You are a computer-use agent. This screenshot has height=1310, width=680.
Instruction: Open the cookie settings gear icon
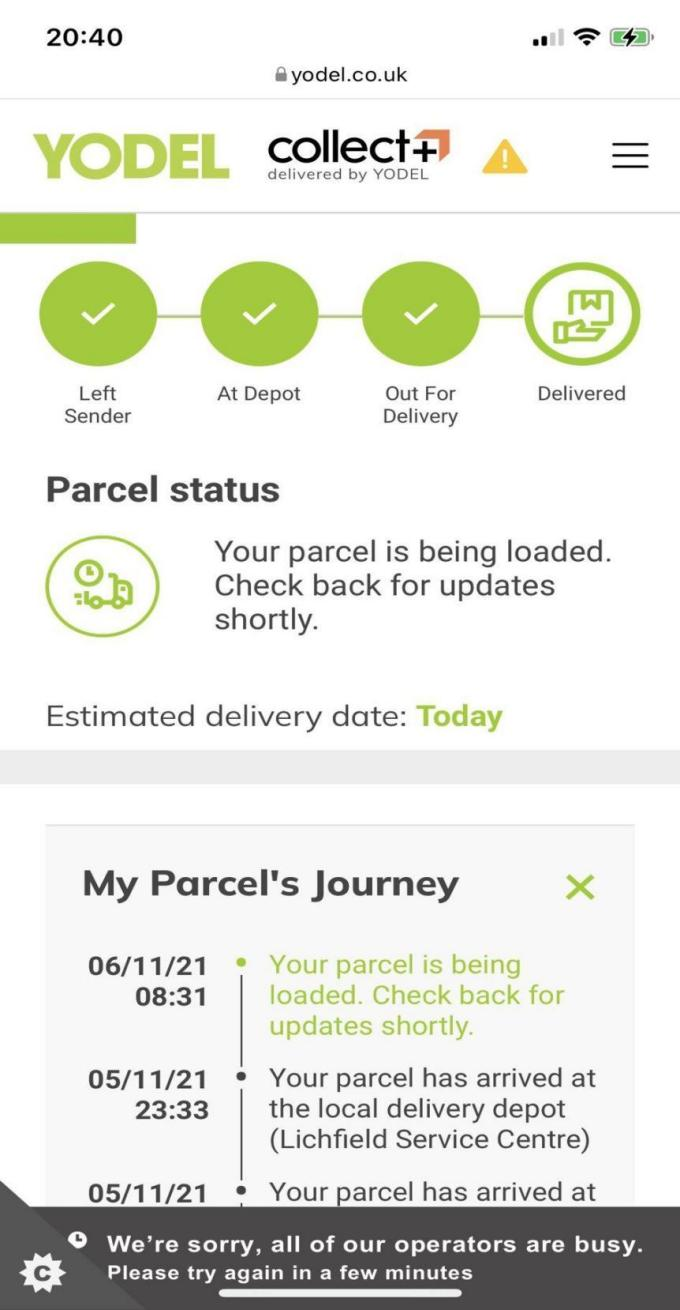click(42, 1272)
